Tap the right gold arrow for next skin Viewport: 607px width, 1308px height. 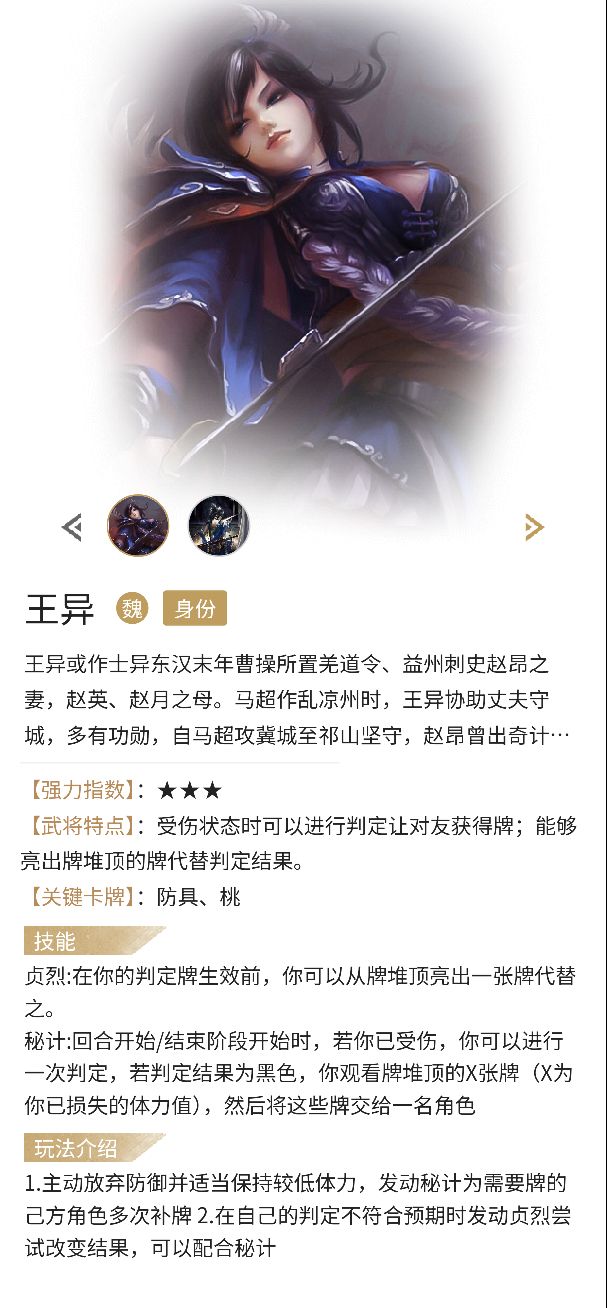click(534, 526)
